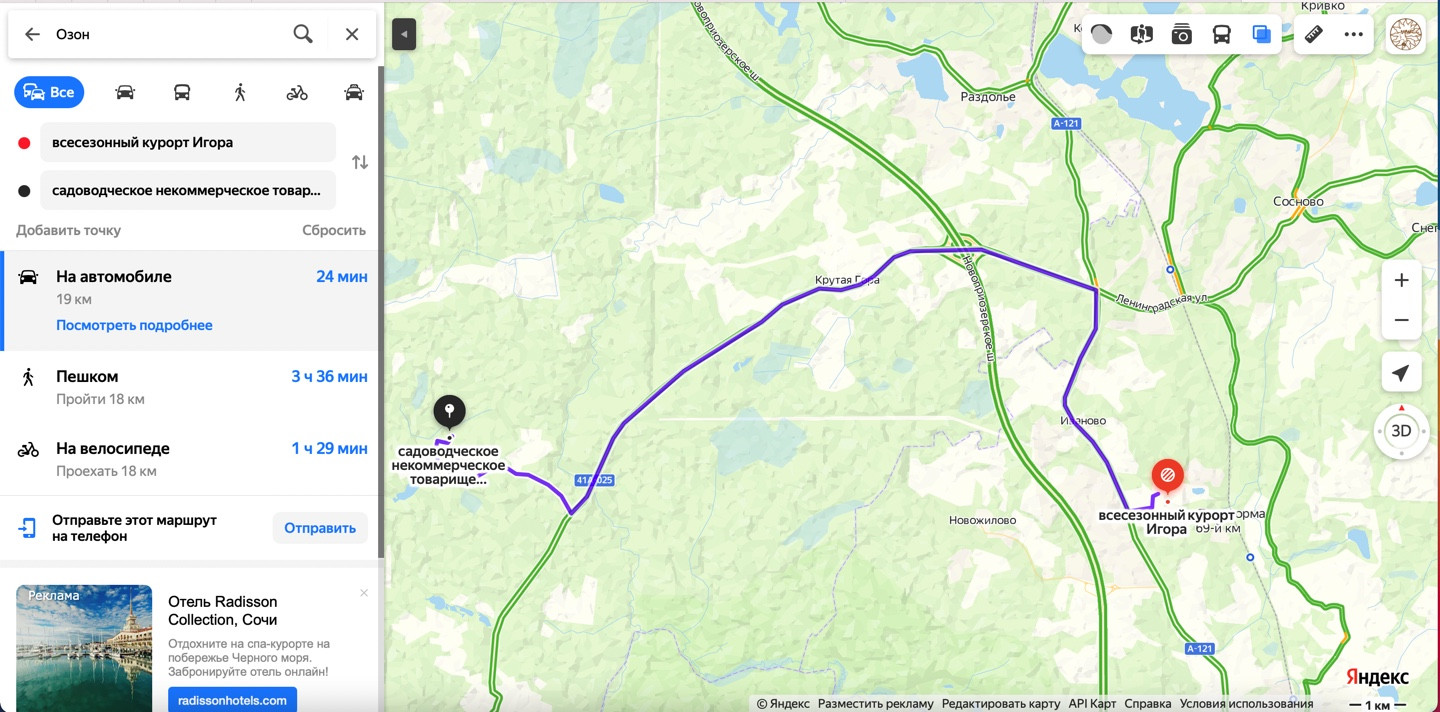Reset the route with Сбросить

[x=334, y=230]
